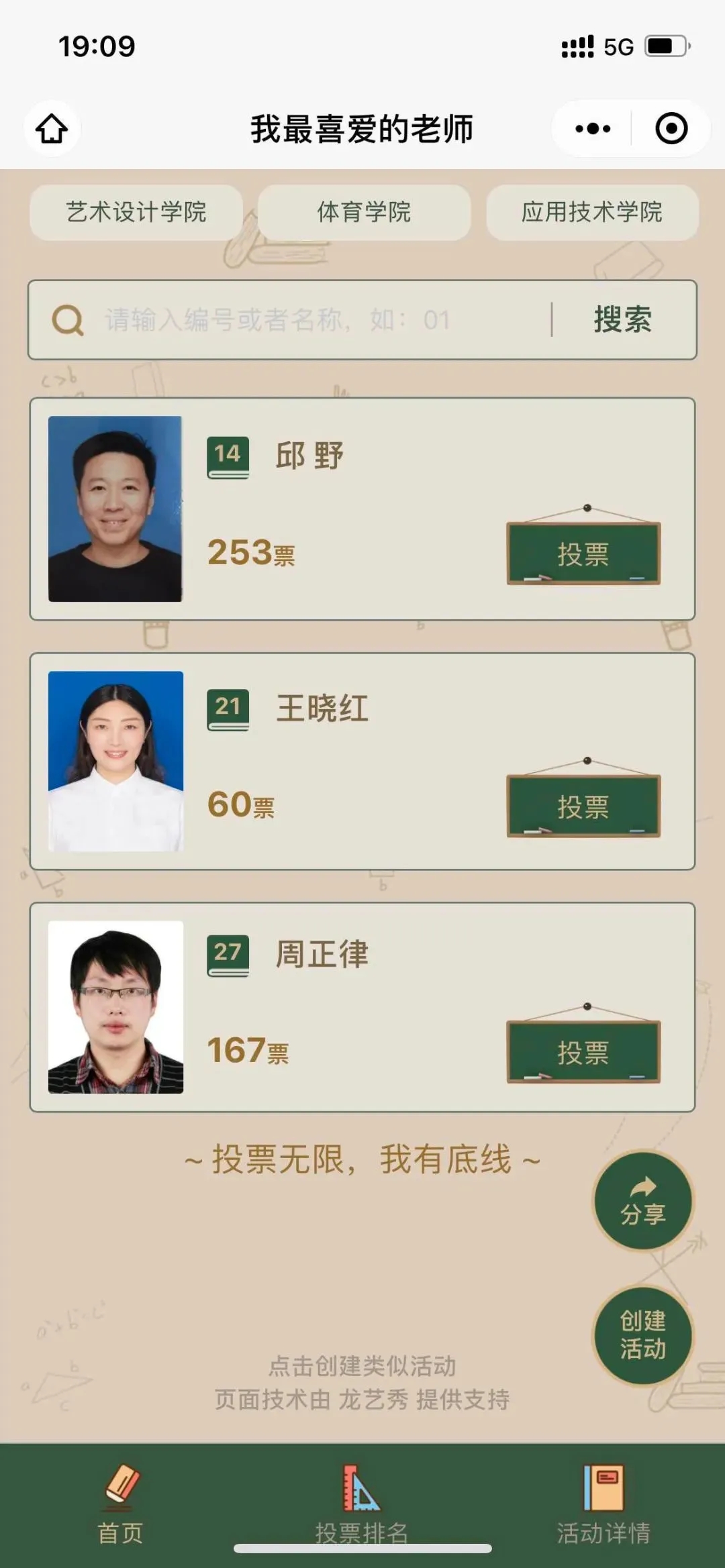Choose the 应用技术学院 category

click(x=592, y=213)
